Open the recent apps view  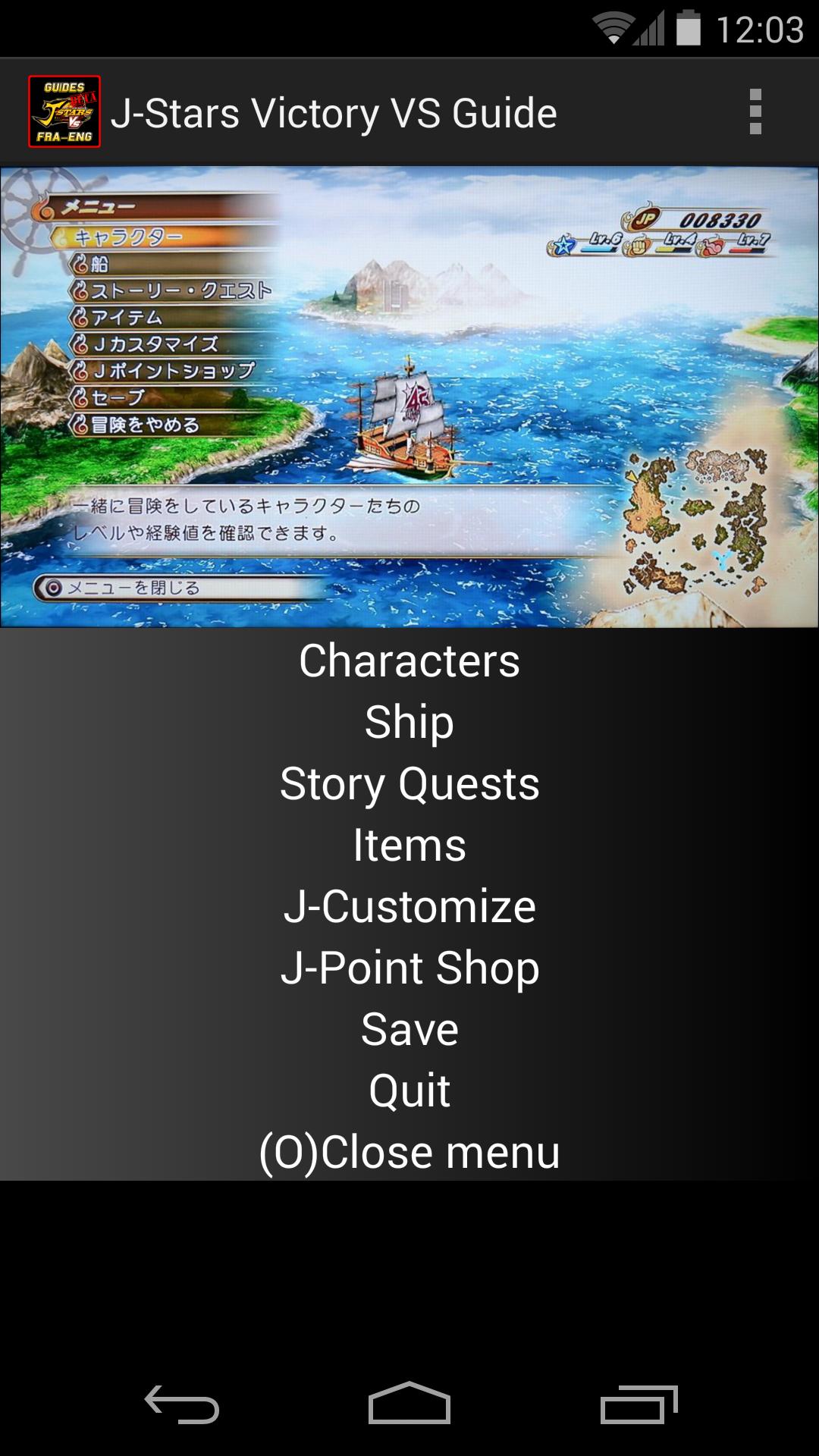click(x=639, y=1404)
